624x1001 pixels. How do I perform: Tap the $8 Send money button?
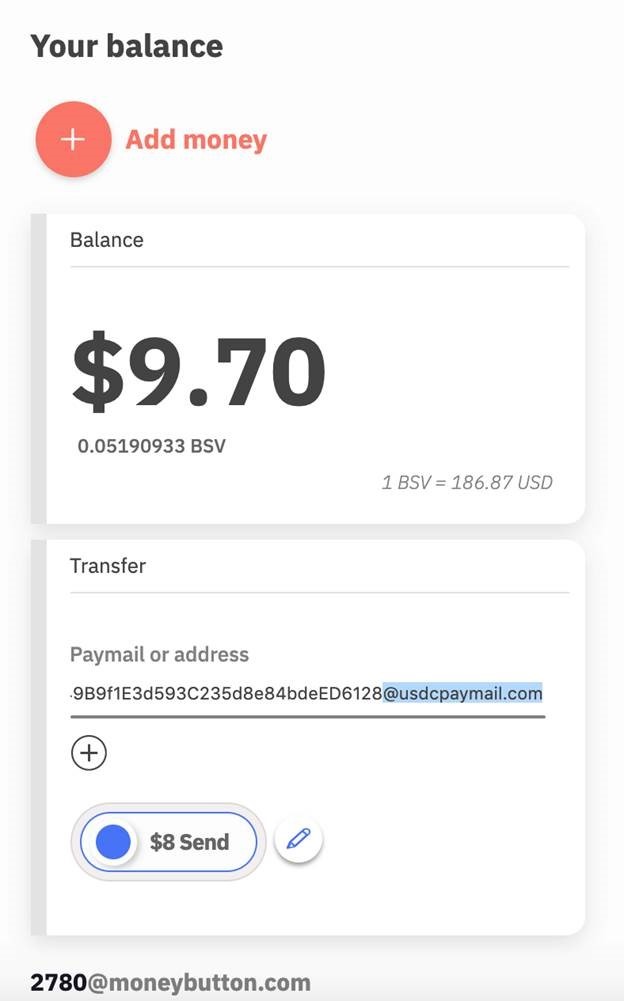point(169,842)
